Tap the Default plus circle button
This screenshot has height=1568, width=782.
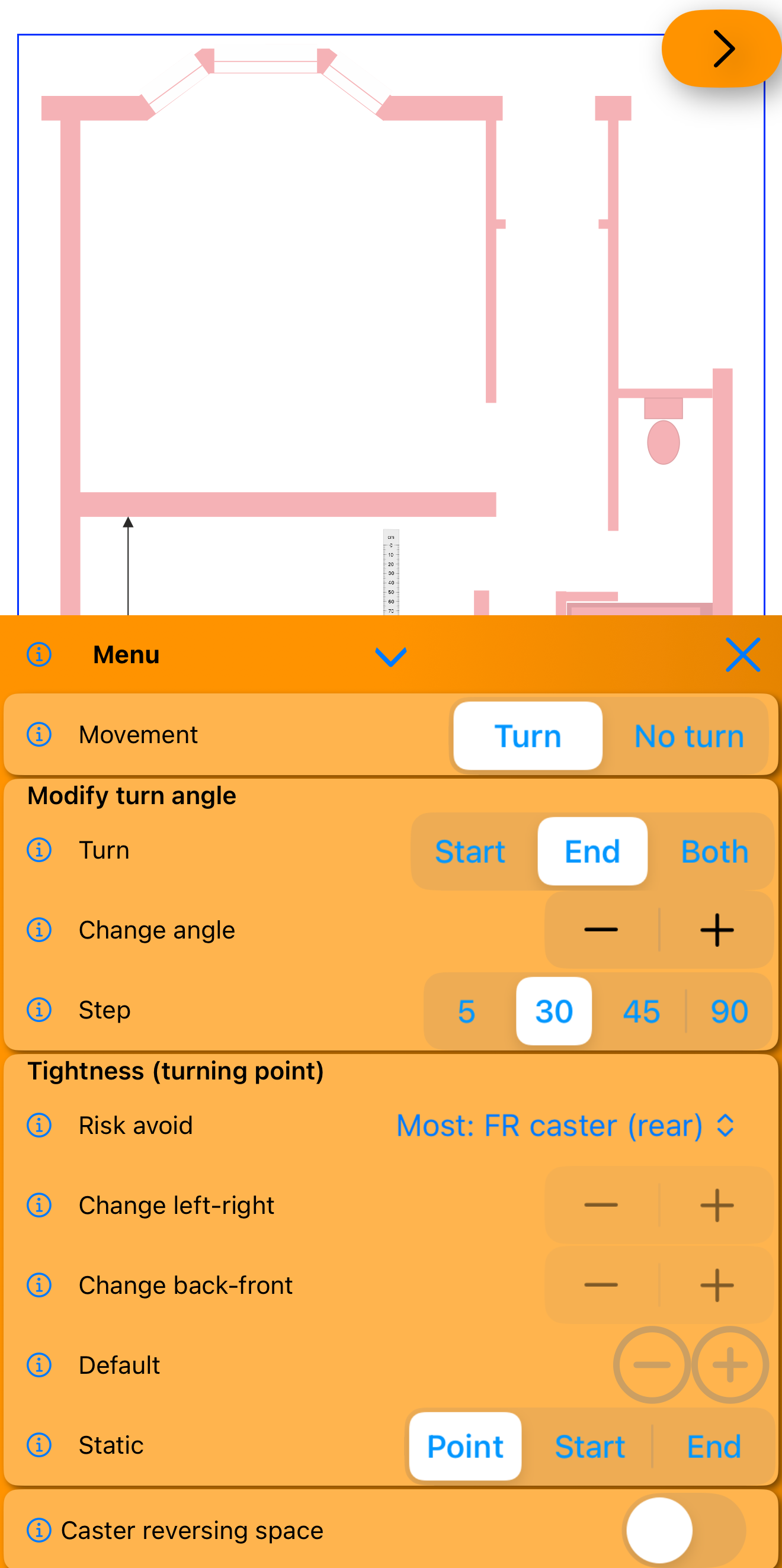tap(729, 1365)
